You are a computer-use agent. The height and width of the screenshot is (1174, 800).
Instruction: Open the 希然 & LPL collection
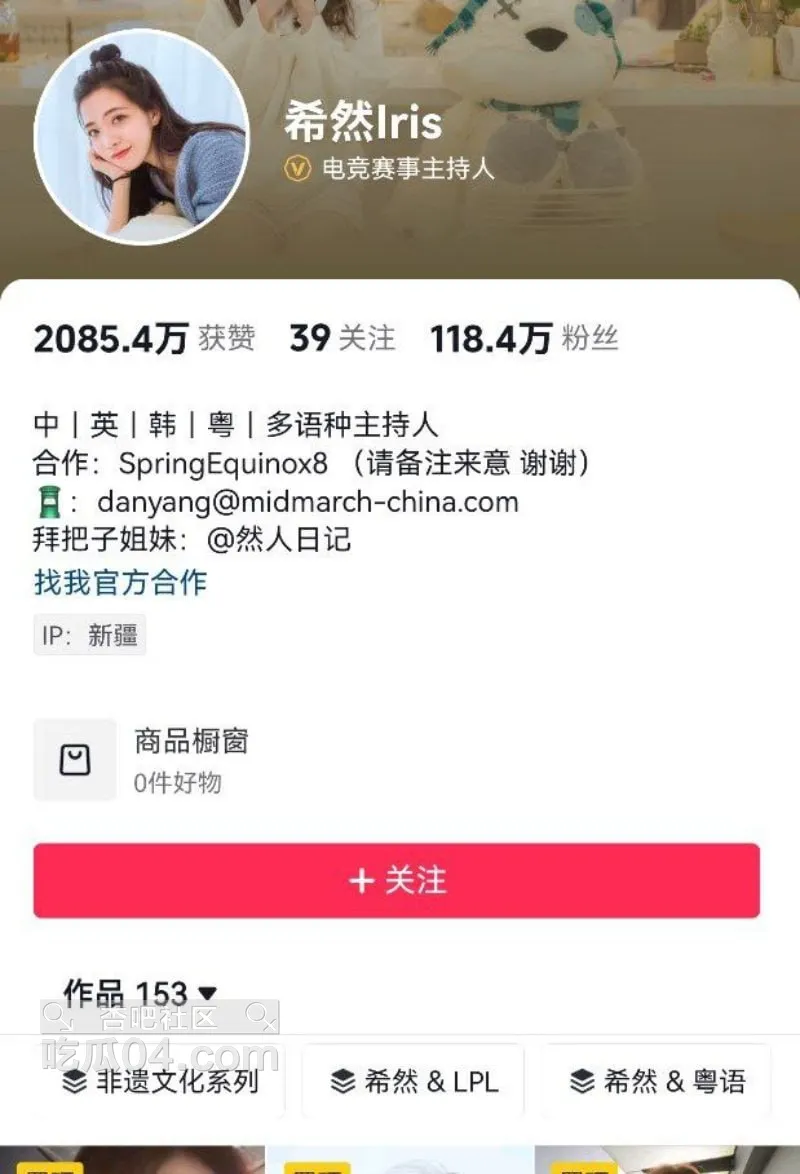[414, 1081]
